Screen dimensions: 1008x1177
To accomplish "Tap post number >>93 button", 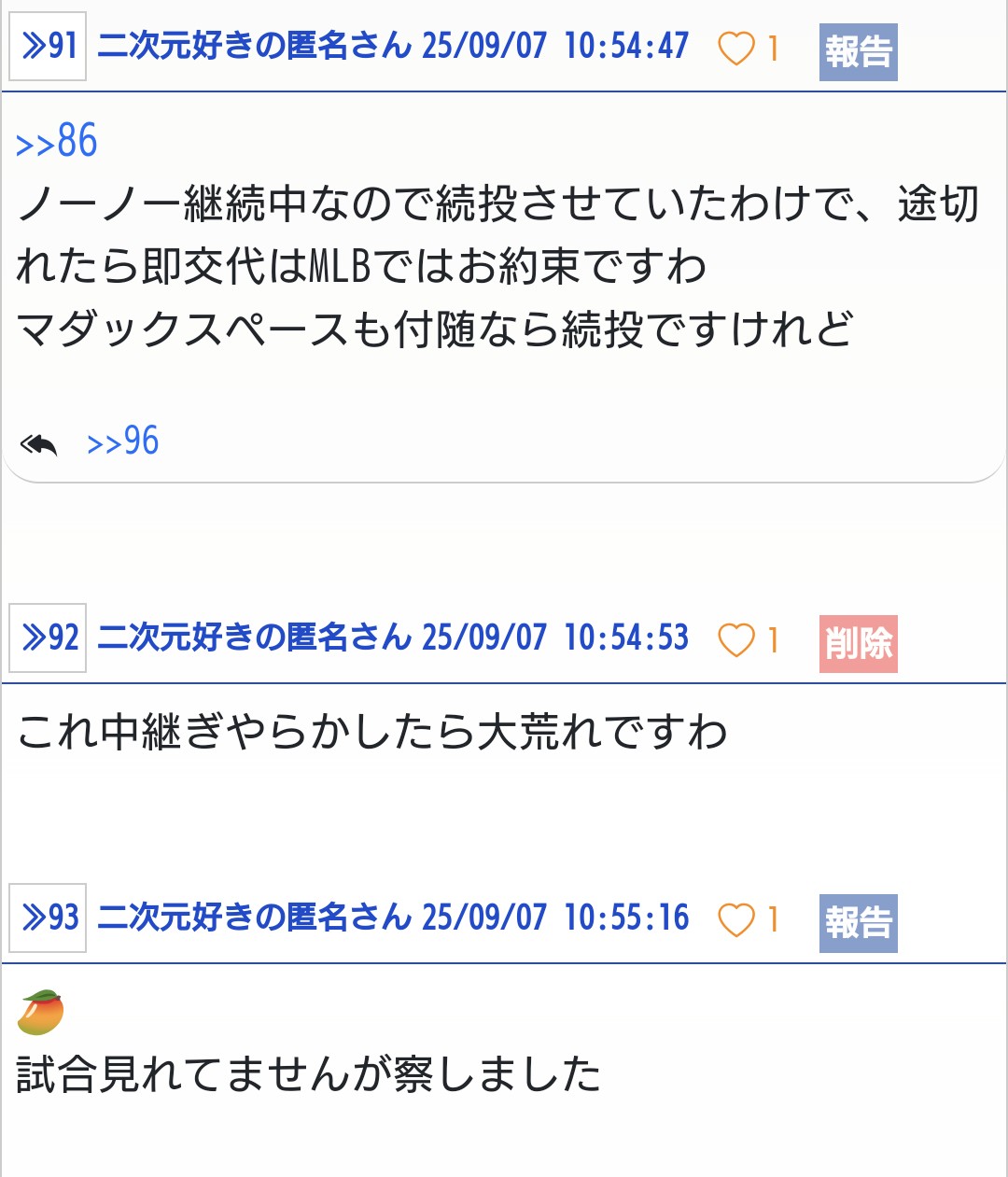I will (48, 918).
